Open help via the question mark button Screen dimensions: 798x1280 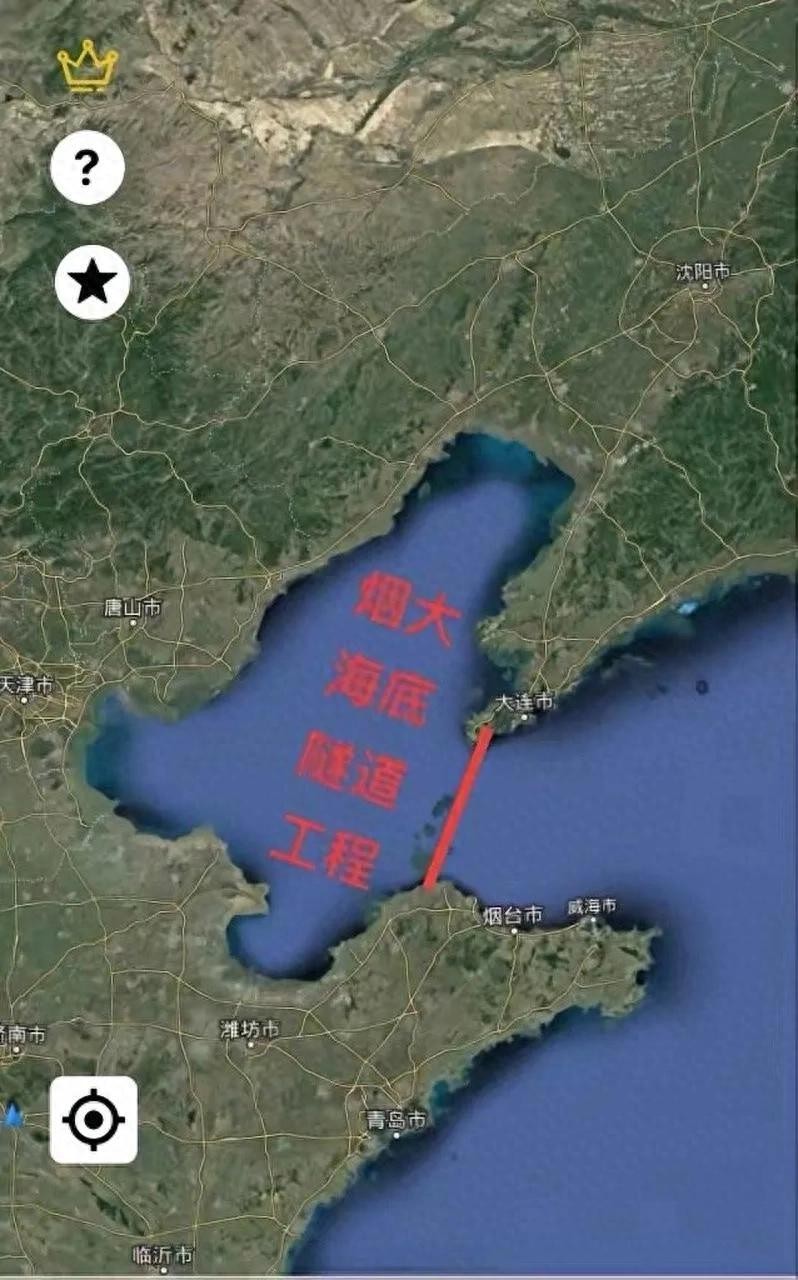[87, 168]
